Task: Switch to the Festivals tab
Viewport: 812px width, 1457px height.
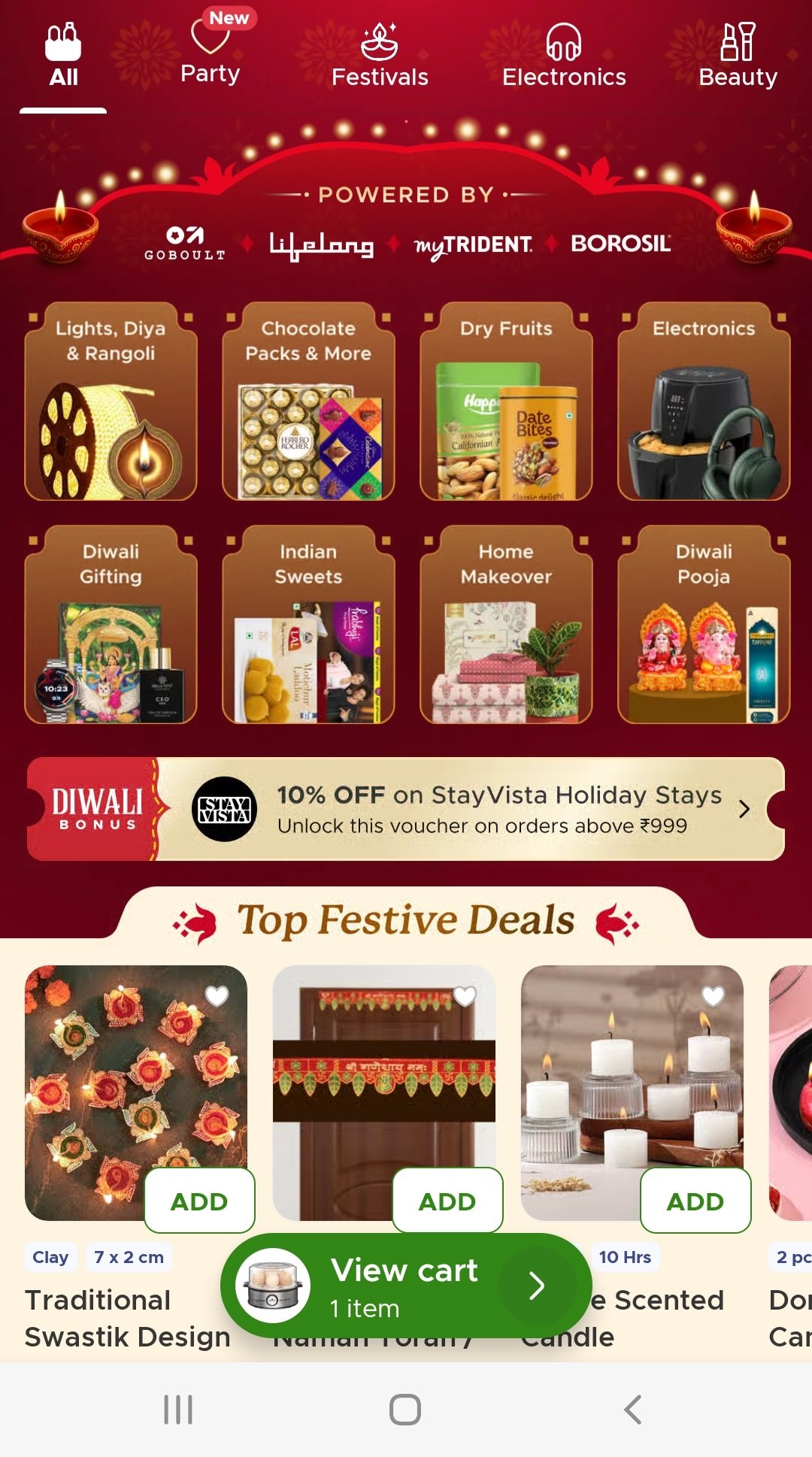Action: (380, 56)
